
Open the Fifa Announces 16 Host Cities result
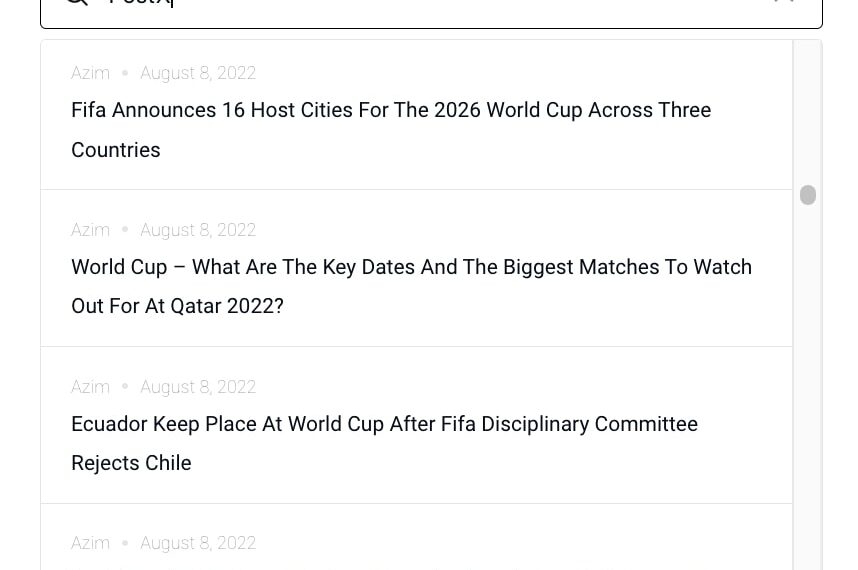390,111
